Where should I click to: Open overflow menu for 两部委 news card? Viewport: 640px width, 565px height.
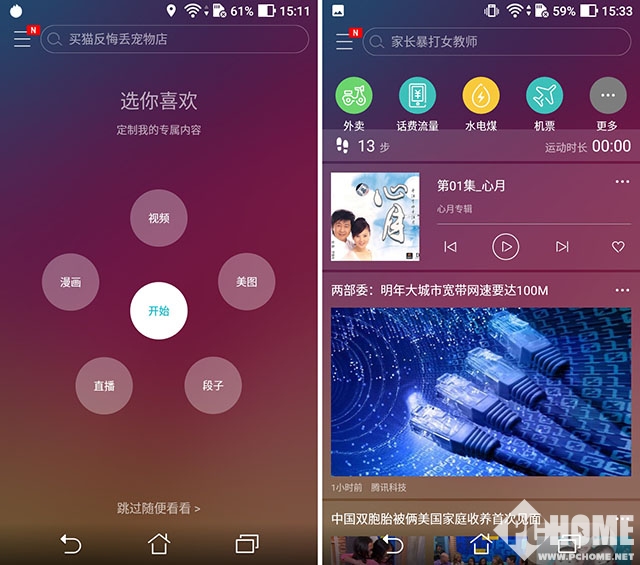(620, 290)
